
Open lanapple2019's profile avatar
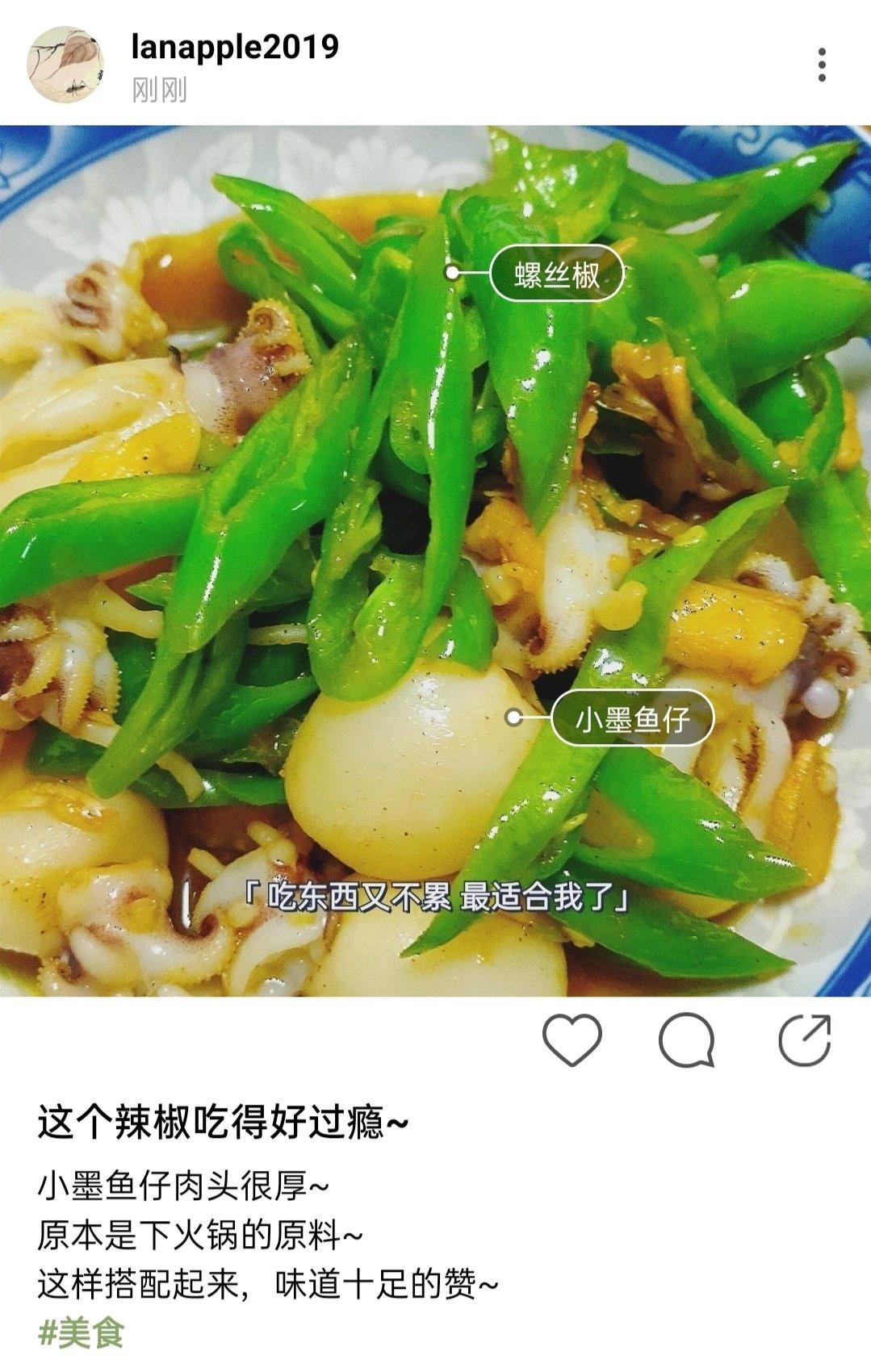click(65, 65)
